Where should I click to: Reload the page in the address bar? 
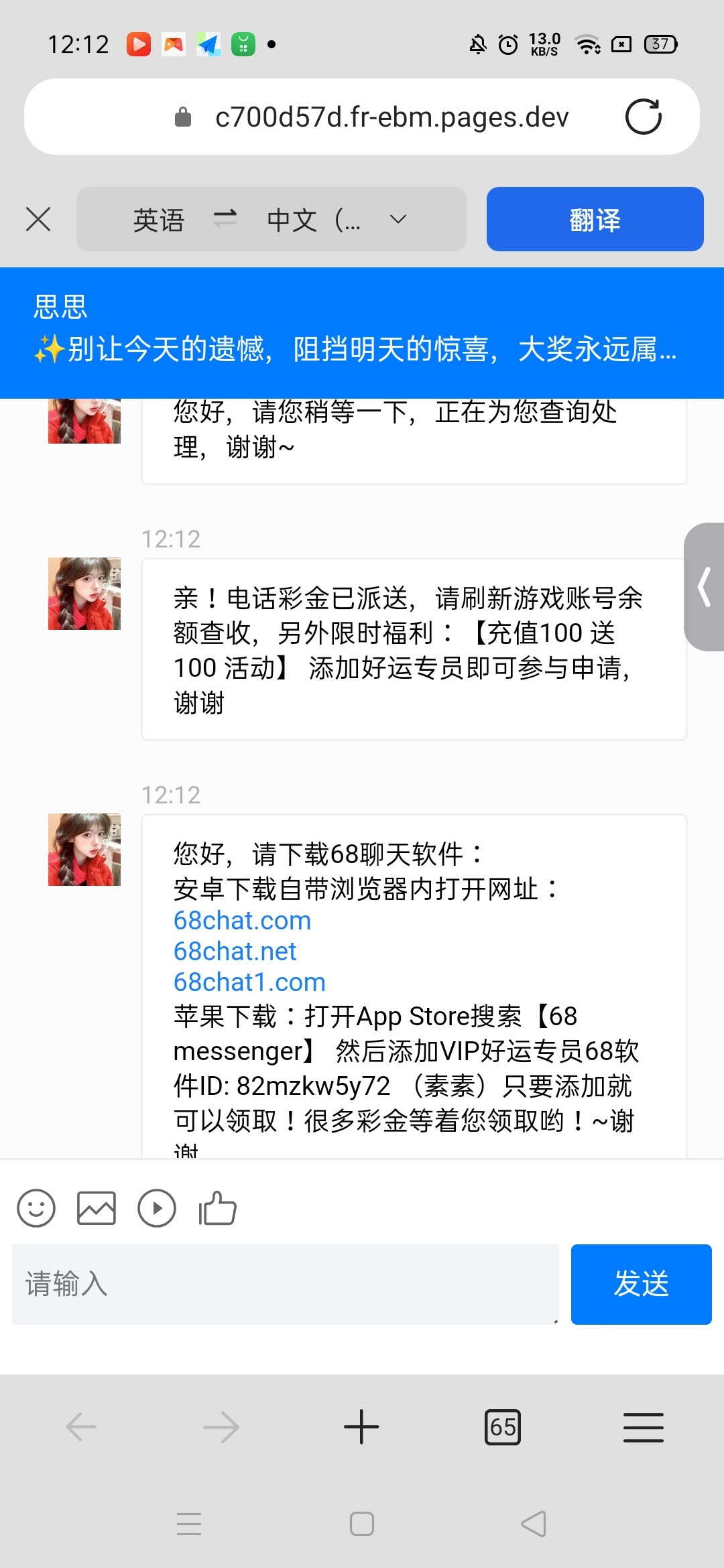pos(643,117)
